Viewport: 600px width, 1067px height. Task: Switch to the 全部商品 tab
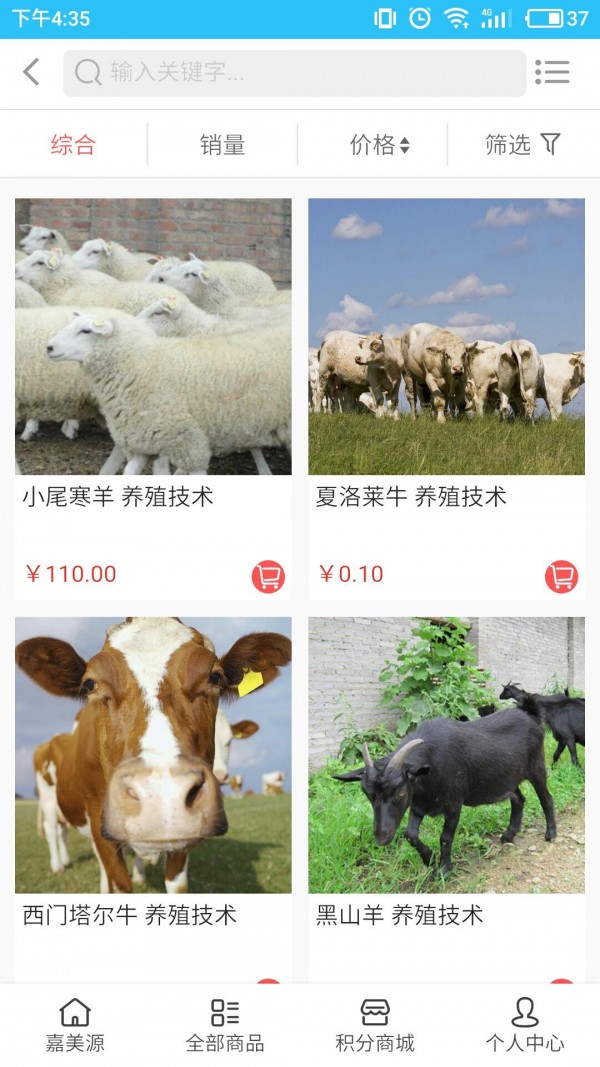[225, 1025]
